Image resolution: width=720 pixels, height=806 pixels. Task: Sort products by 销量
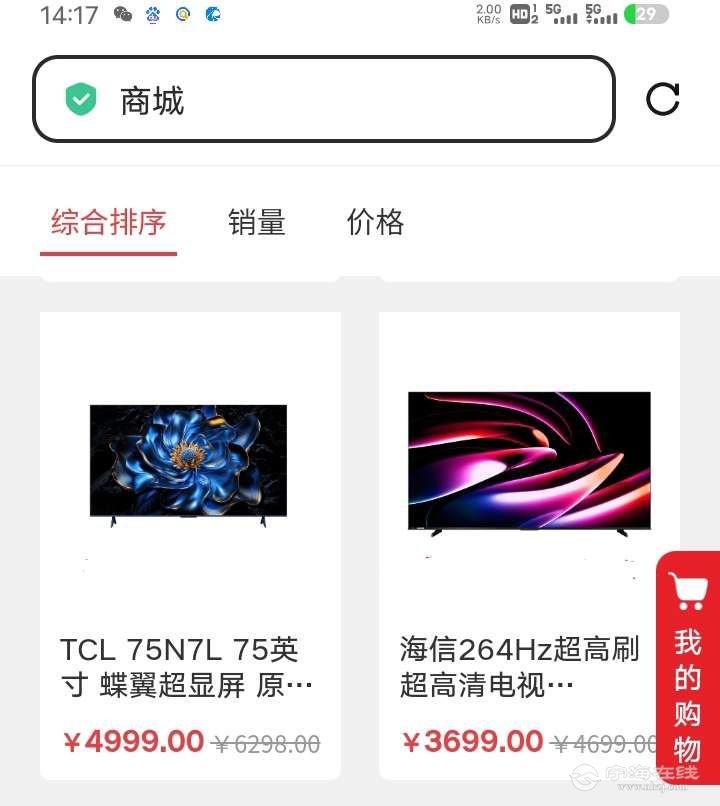[x=257, y=222]
